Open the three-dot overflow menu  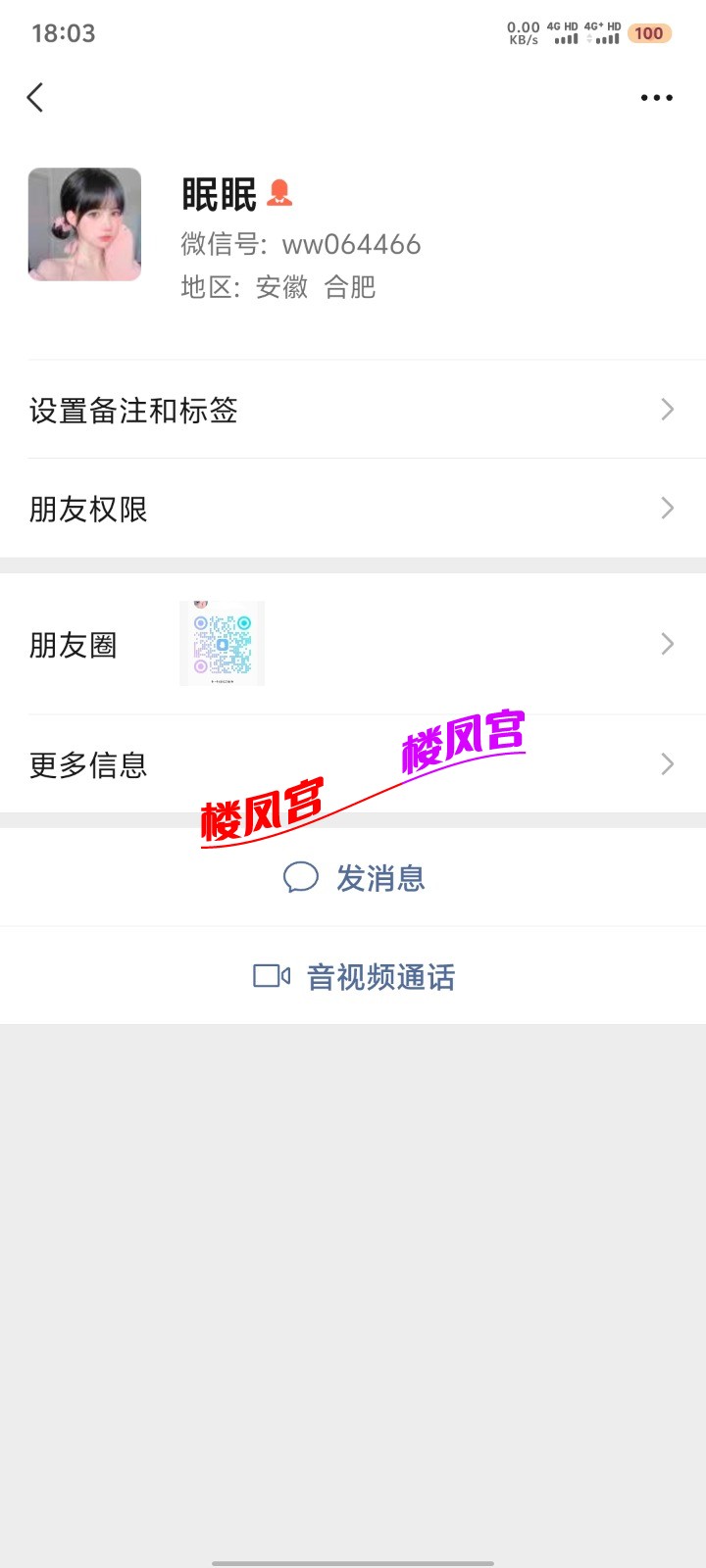coord(656,97)
